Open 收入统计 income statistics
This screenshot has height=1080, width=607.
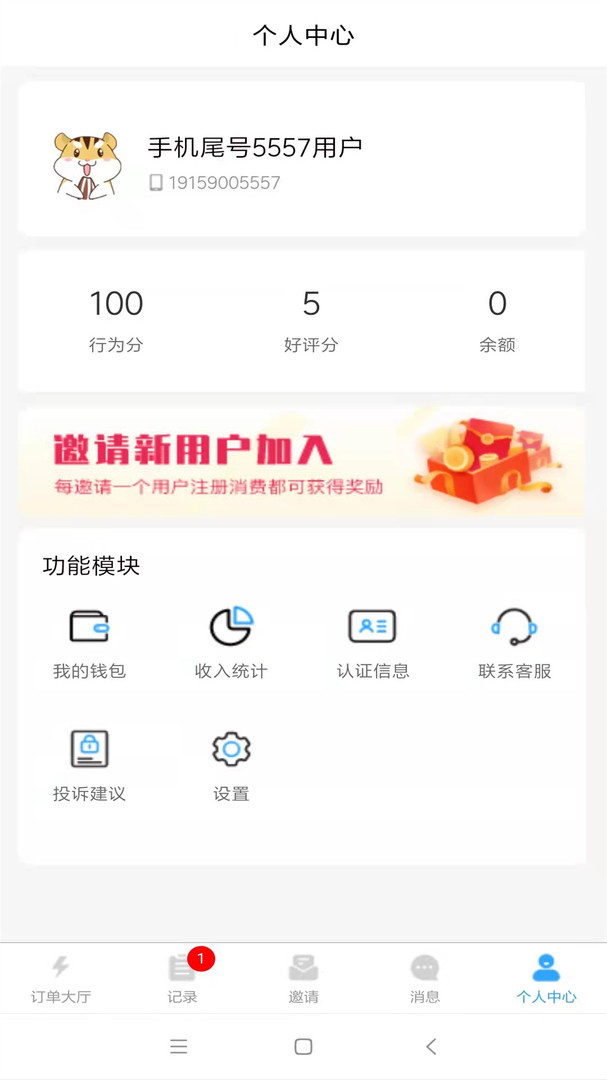[231, 643]
